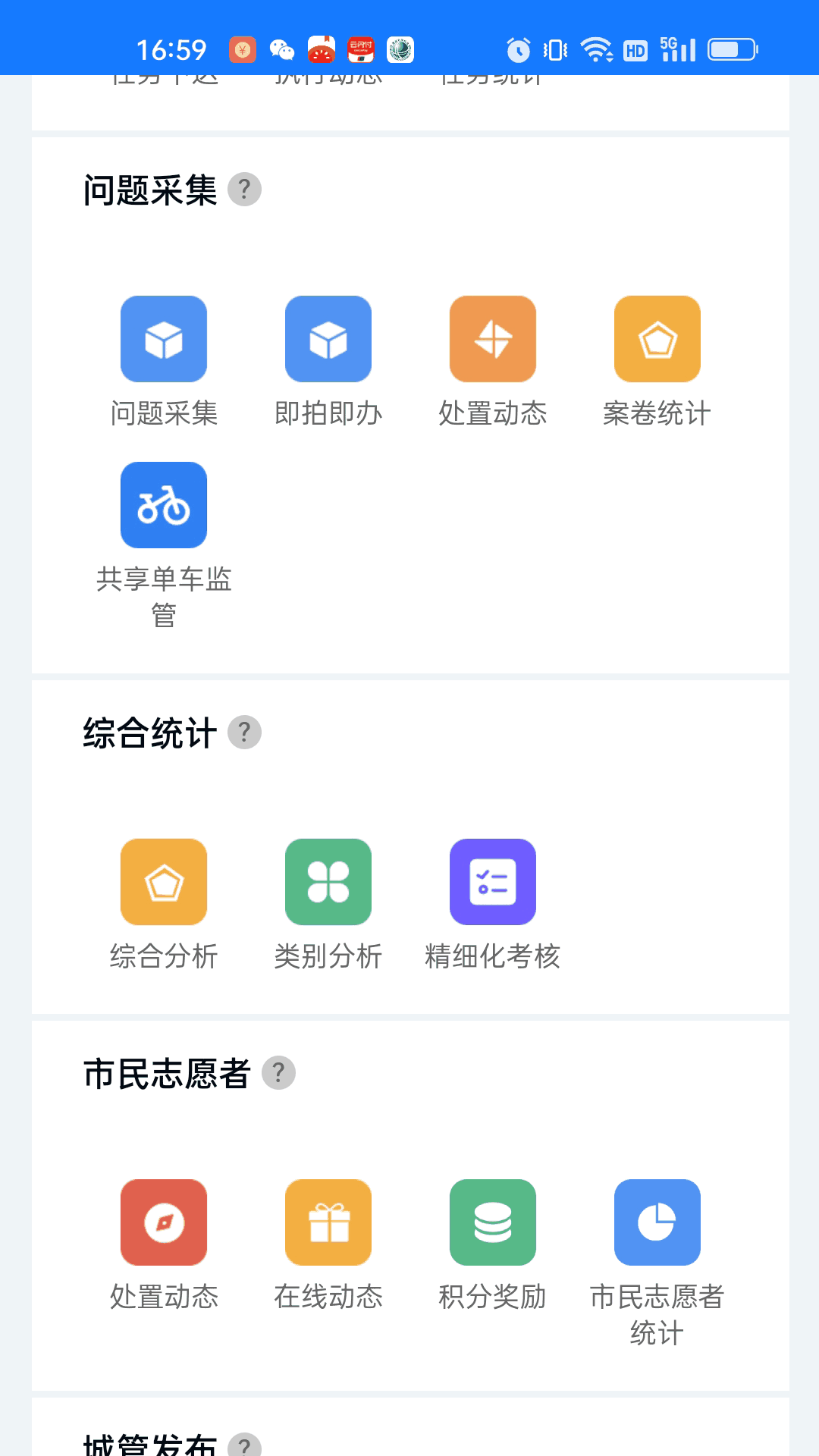Select the 综合统计 section title

149,732
